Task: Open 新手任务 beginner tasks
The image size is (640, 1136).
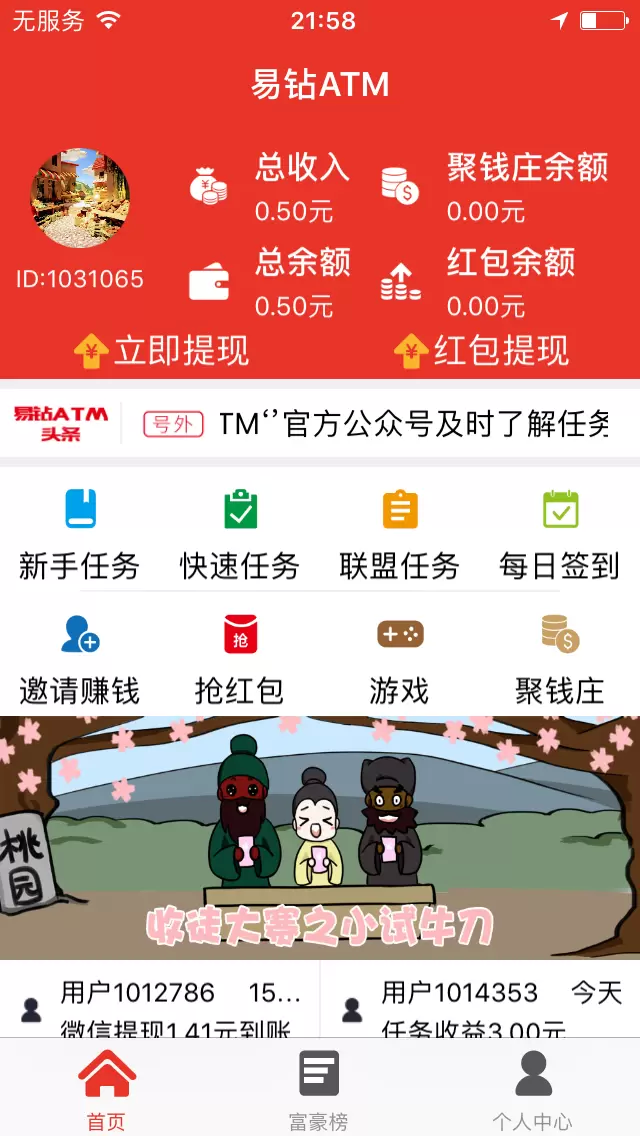Action: pyautogui.click(x=80, y=535)
